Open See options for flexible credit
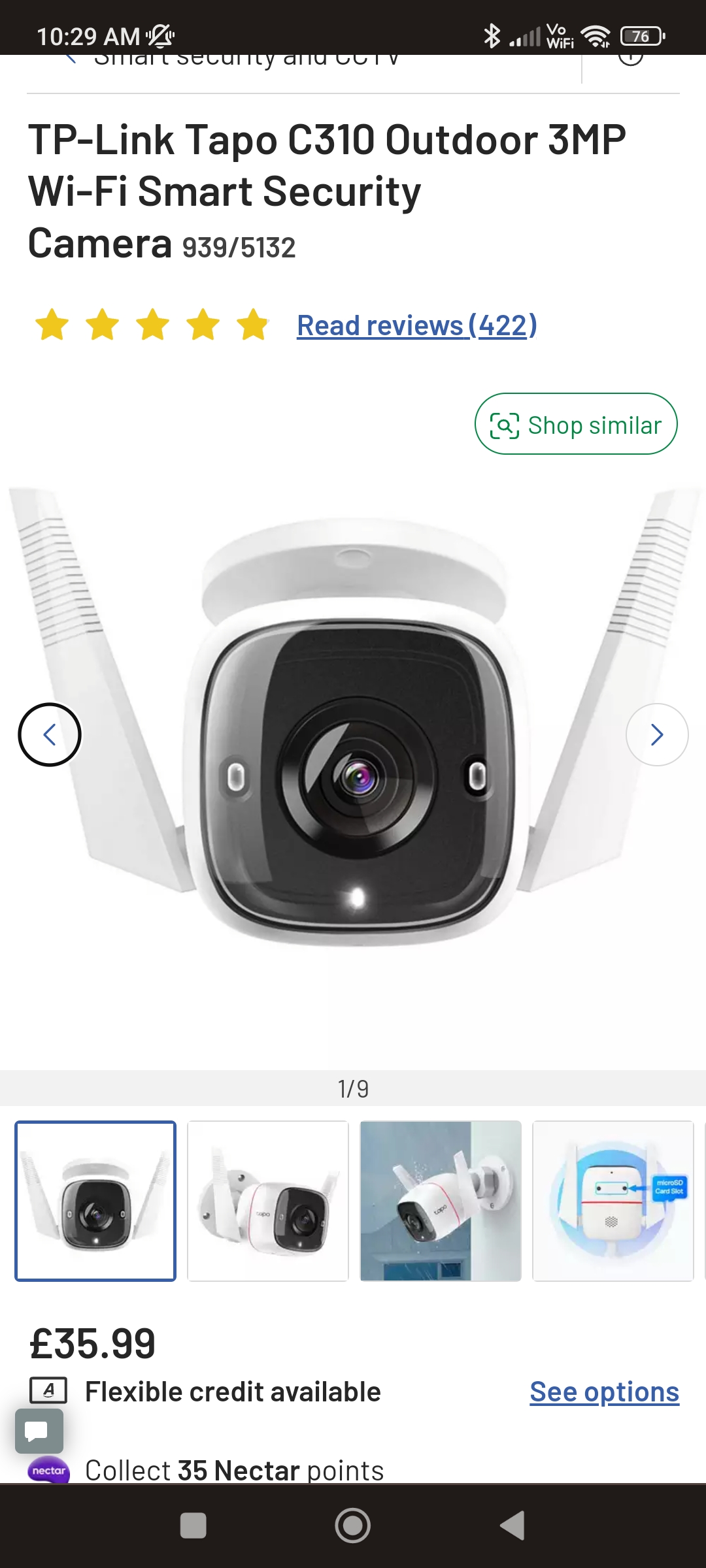 [604, 1392]
